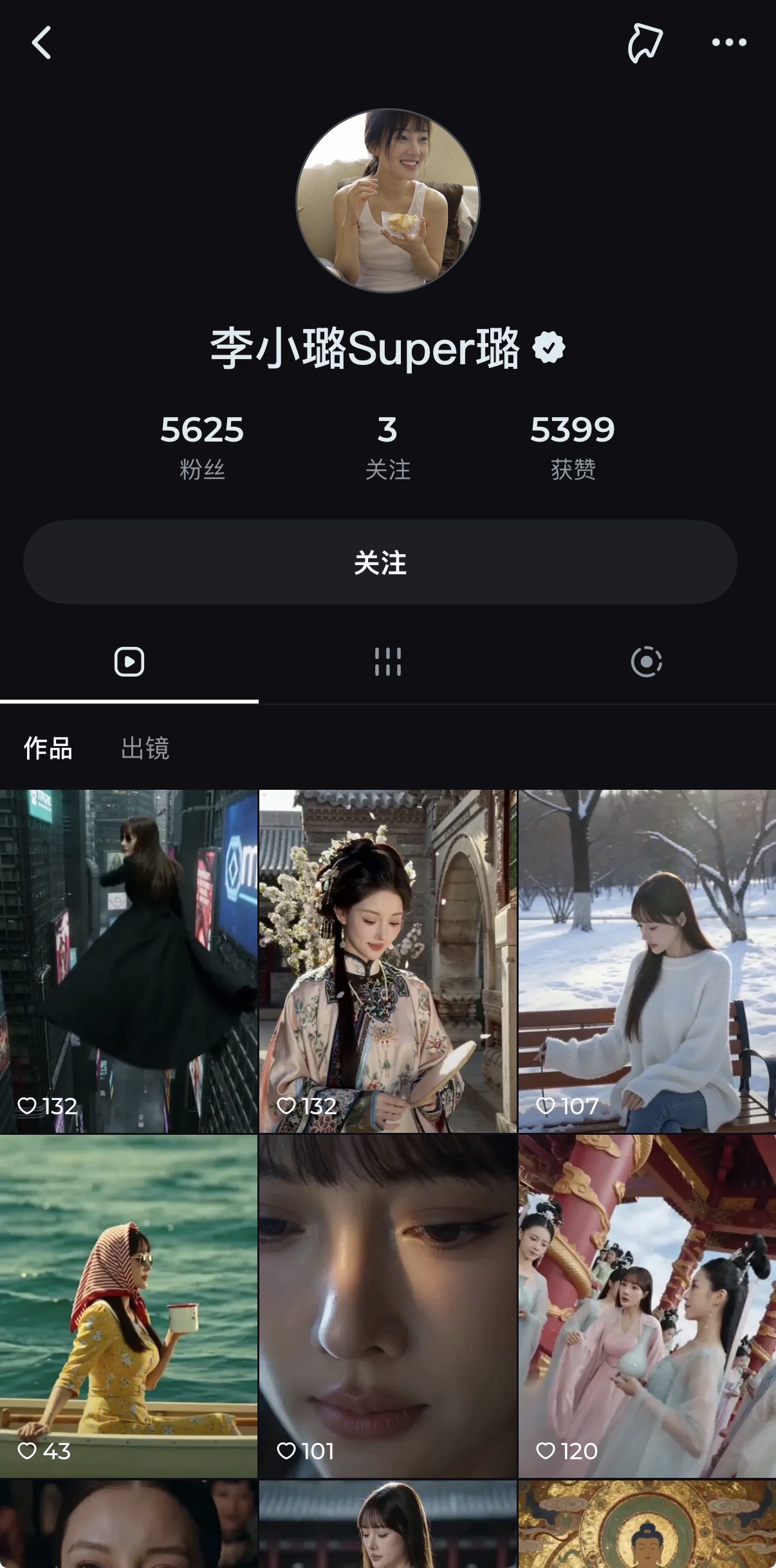Screen dimensions: 776x1568
Task: Select the 作品 sub-tab
Action: coord(48,749)
